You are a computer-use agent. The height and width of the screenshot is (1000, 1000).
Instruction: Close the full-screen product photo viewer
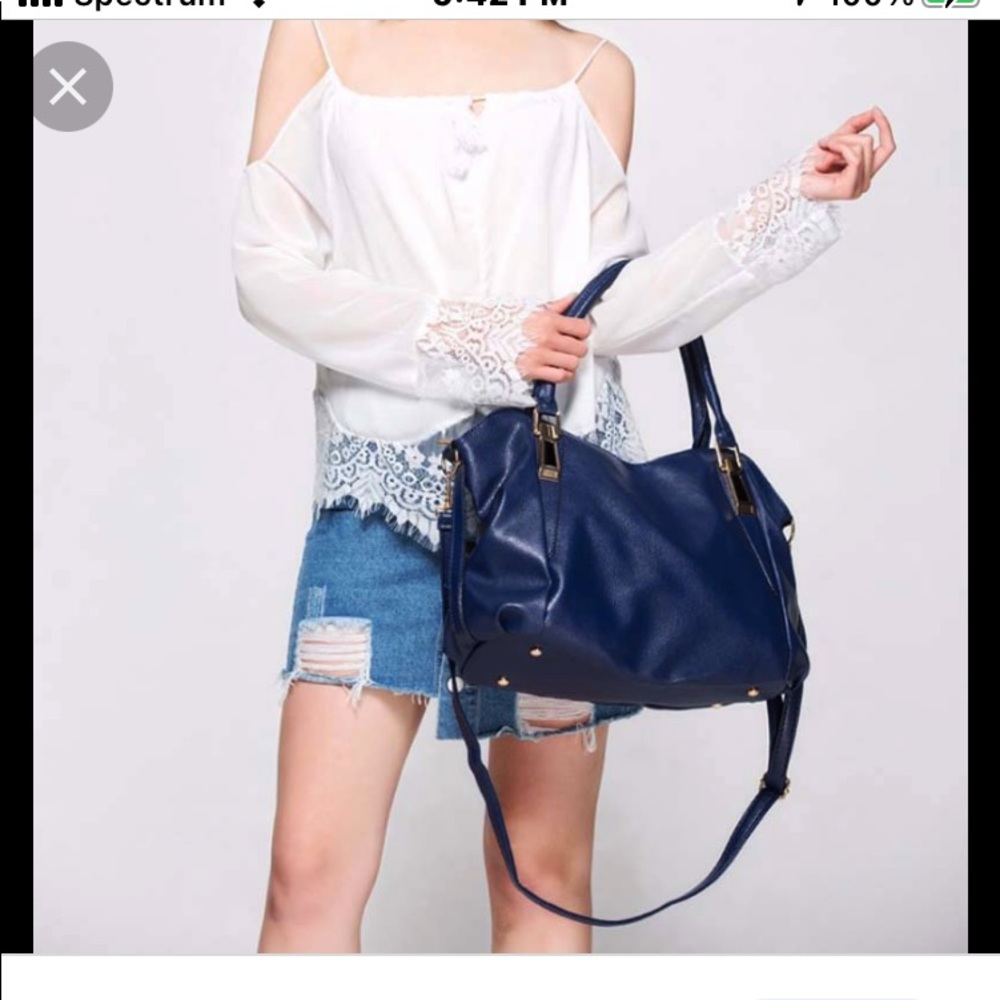point(68,87)
